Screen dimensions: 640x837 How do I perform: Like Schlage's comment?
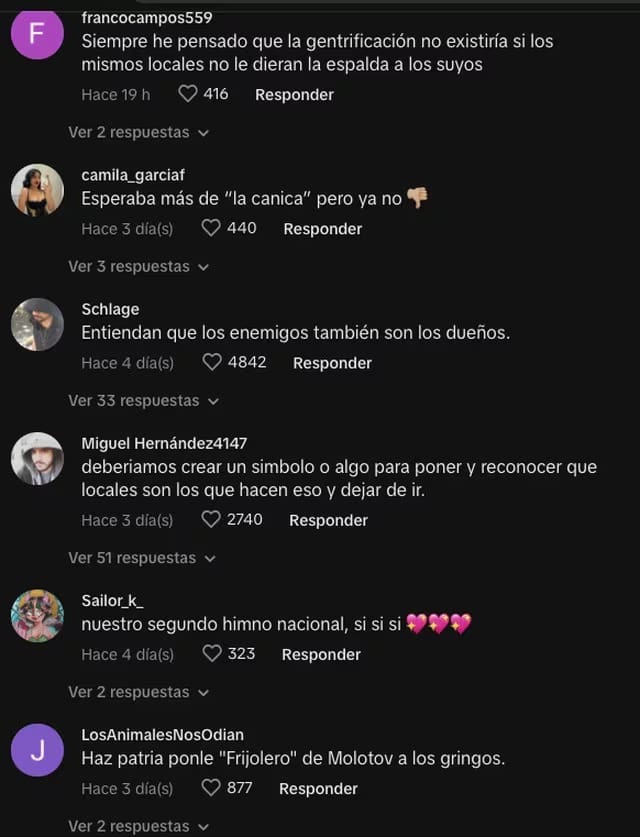[212, 363]
